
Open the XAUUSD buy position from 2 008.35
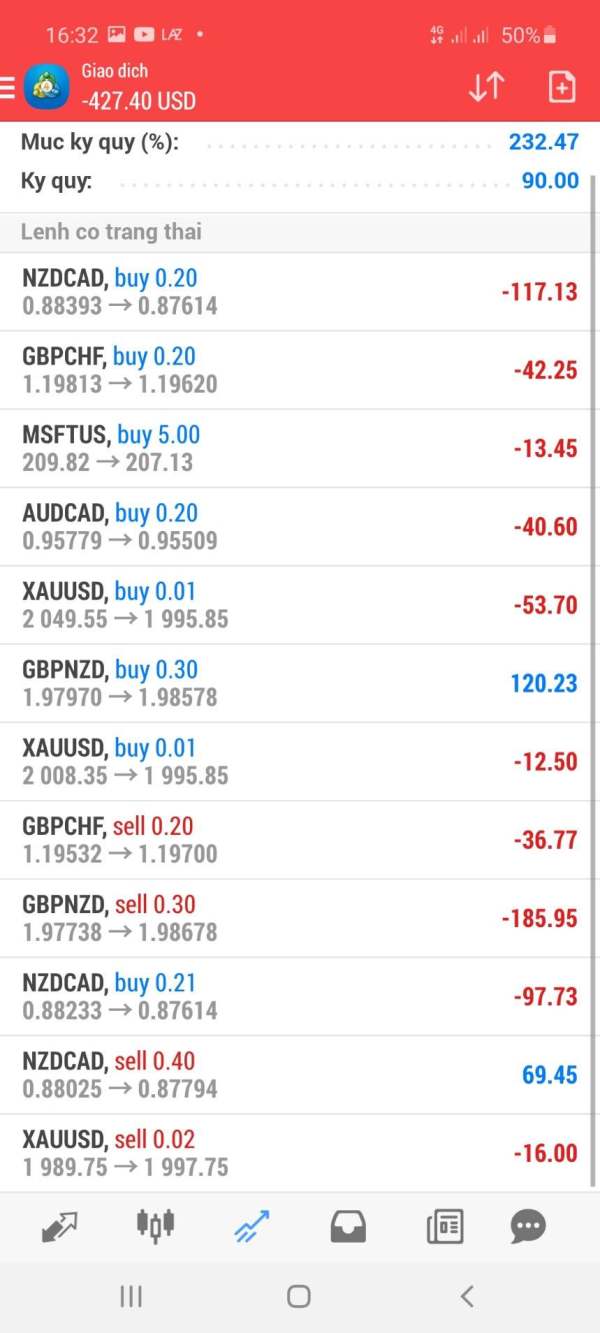click(x=300, y=761)
